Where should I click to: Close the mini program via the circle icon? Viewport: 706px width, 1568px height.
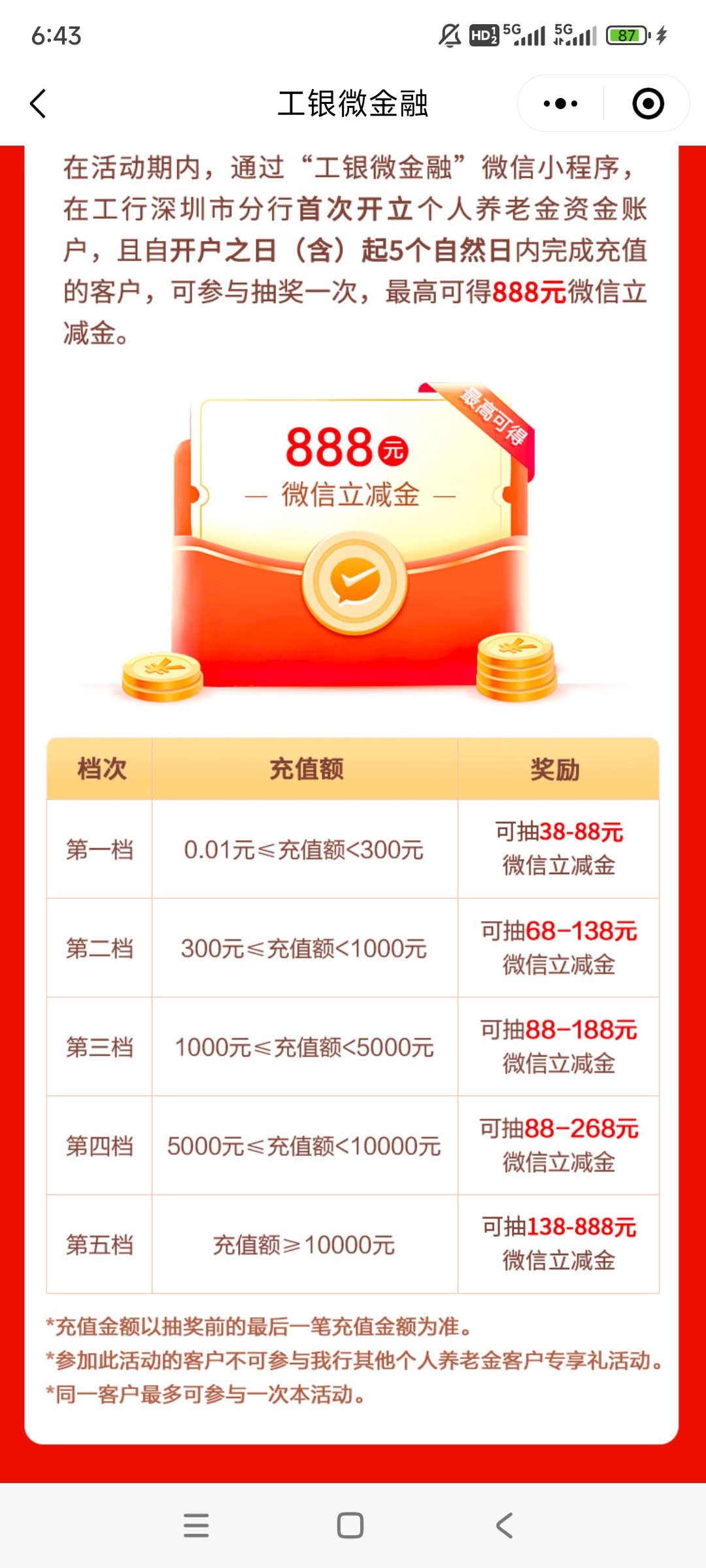[648, 104]
